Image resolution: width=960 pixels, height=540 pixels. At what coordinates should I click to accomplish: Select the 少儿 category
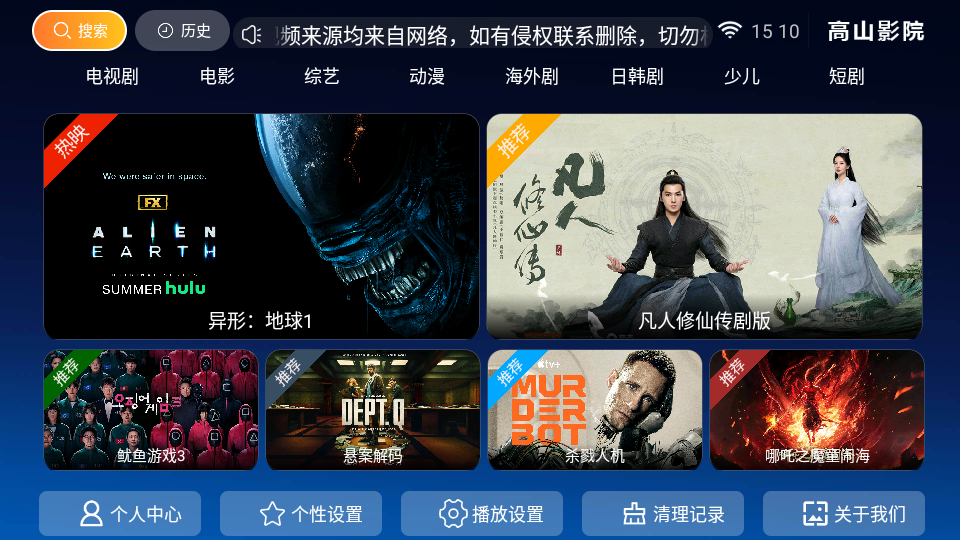742,77
